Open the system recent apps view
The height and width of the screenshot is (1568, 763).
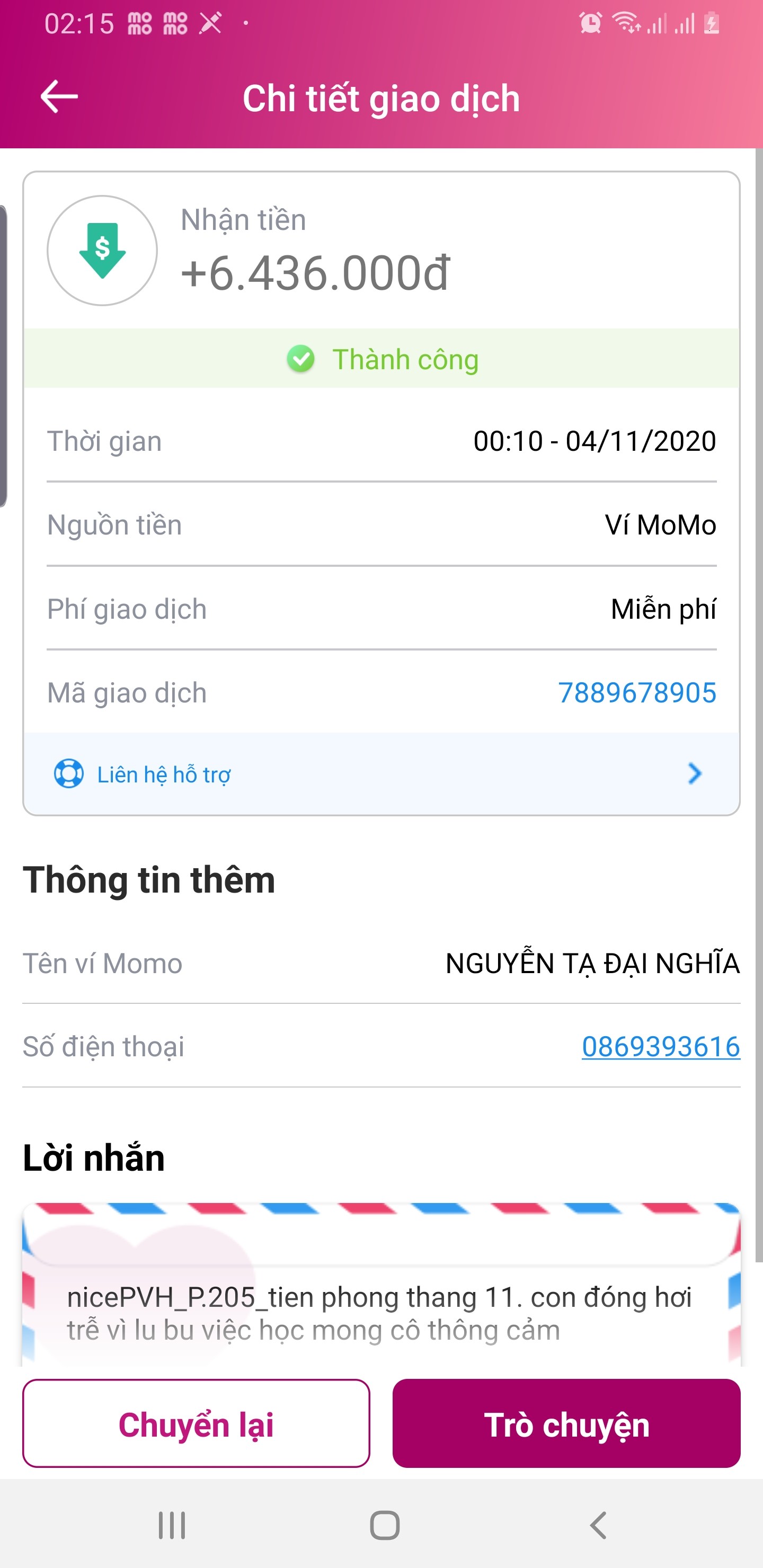[x=172, y=1525]
